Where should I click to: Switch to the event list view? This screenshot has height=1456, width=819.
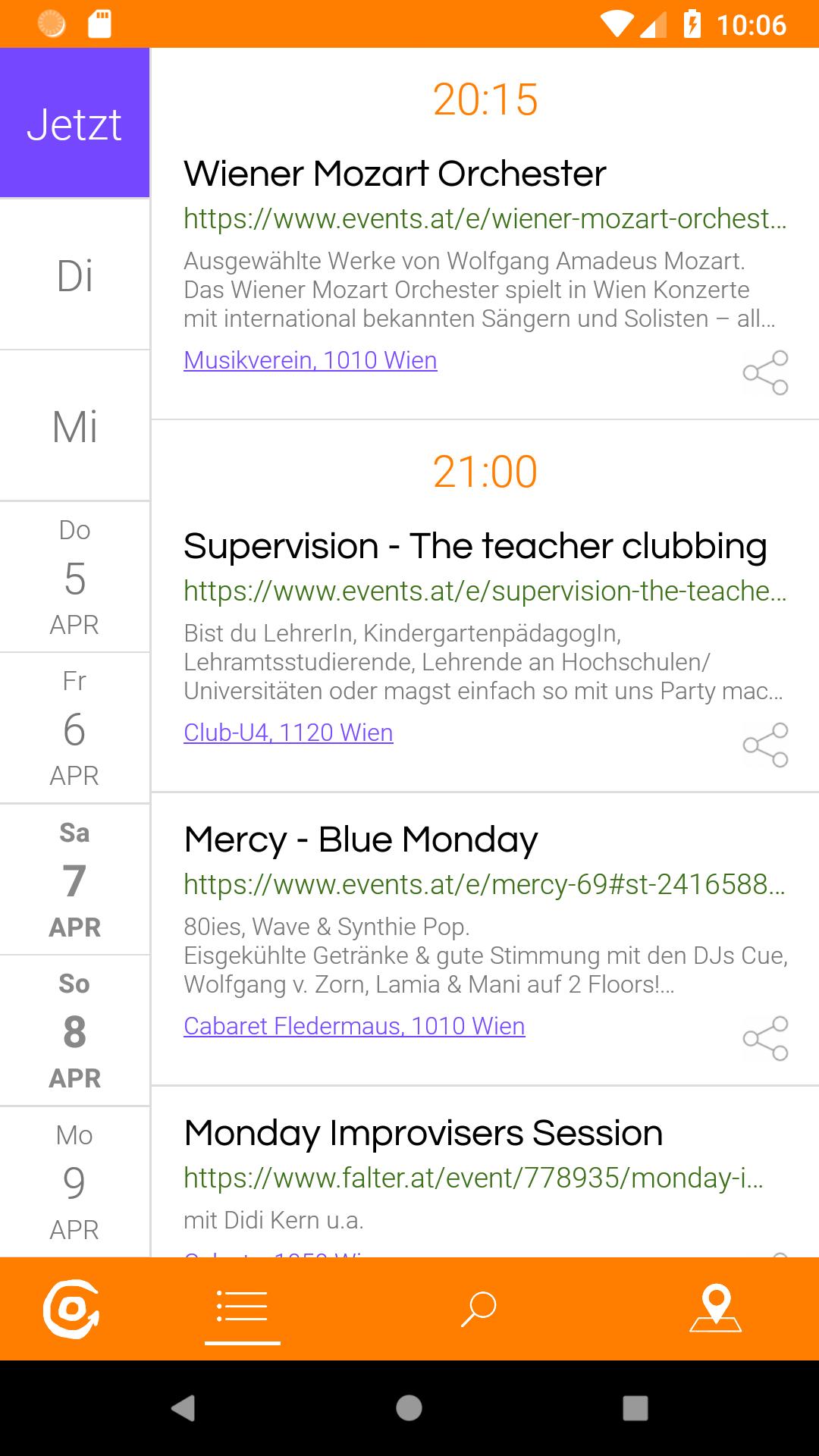pos(242,1308)
